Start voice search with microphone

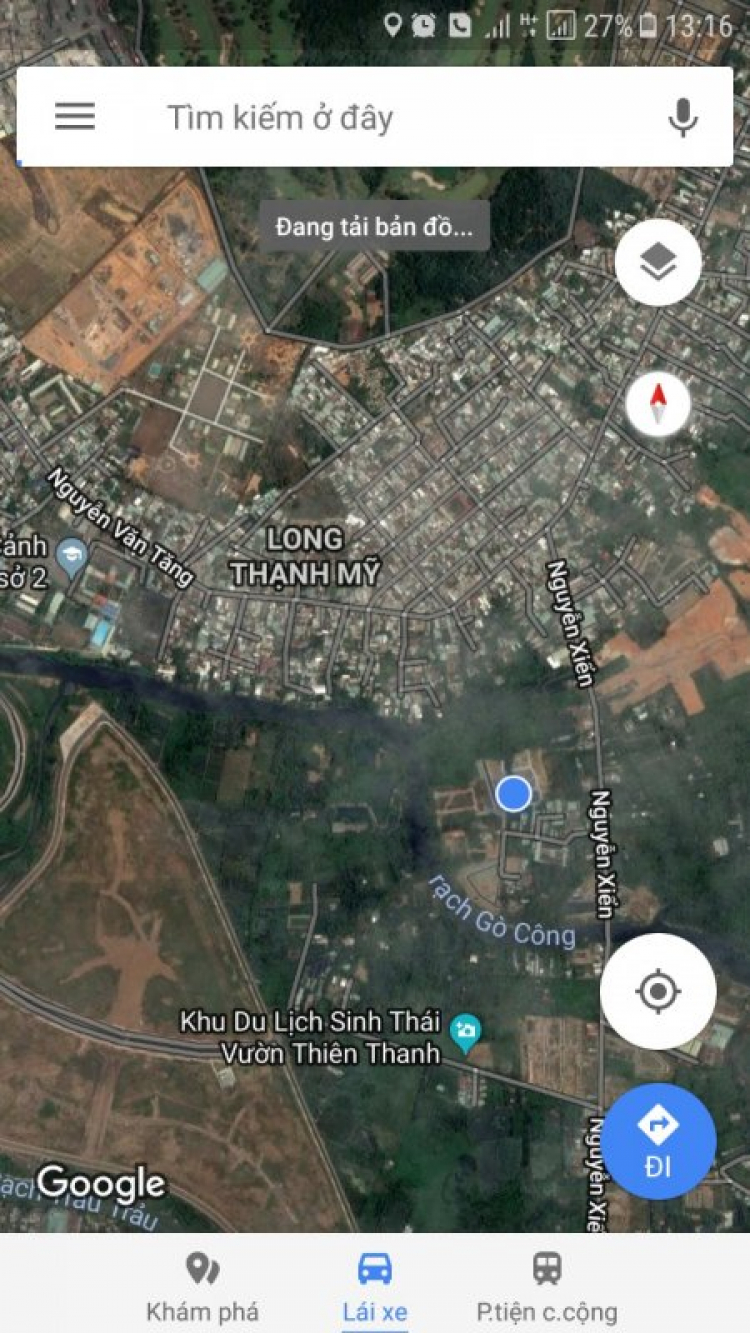[x=683, y=118]
